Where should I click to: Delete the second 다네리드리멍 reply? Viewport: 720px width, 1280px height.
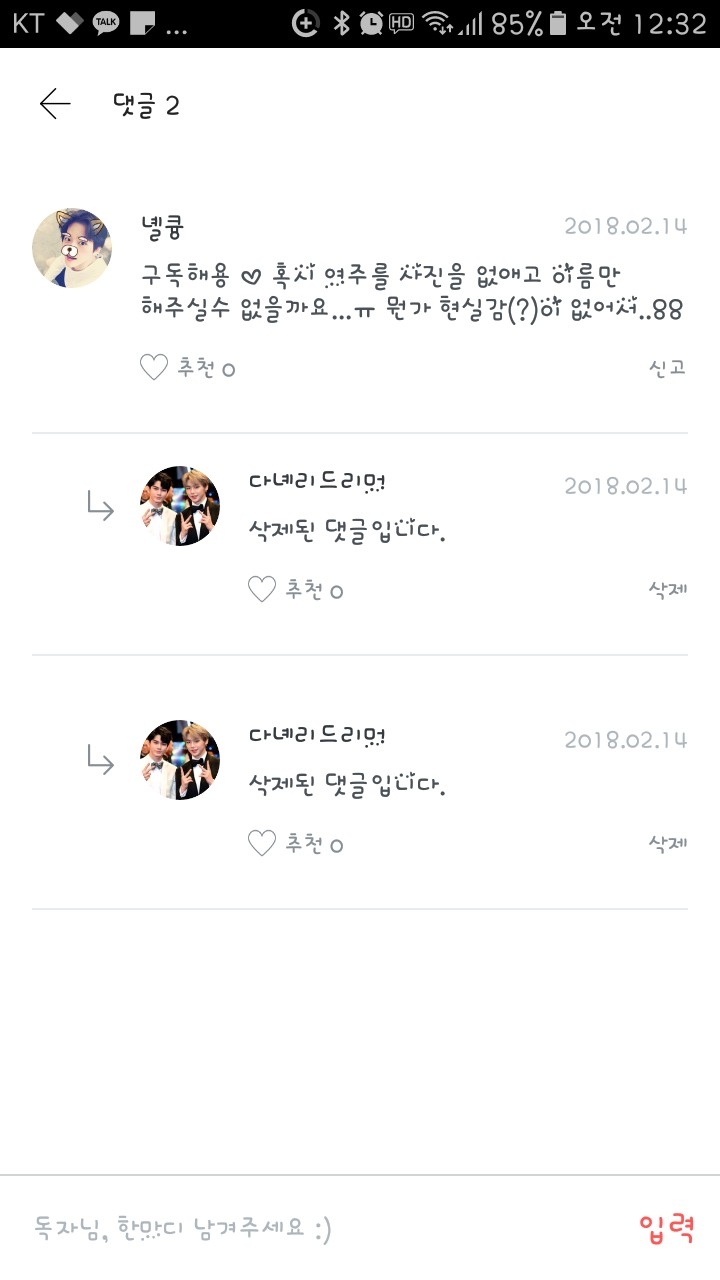[667, 843]
